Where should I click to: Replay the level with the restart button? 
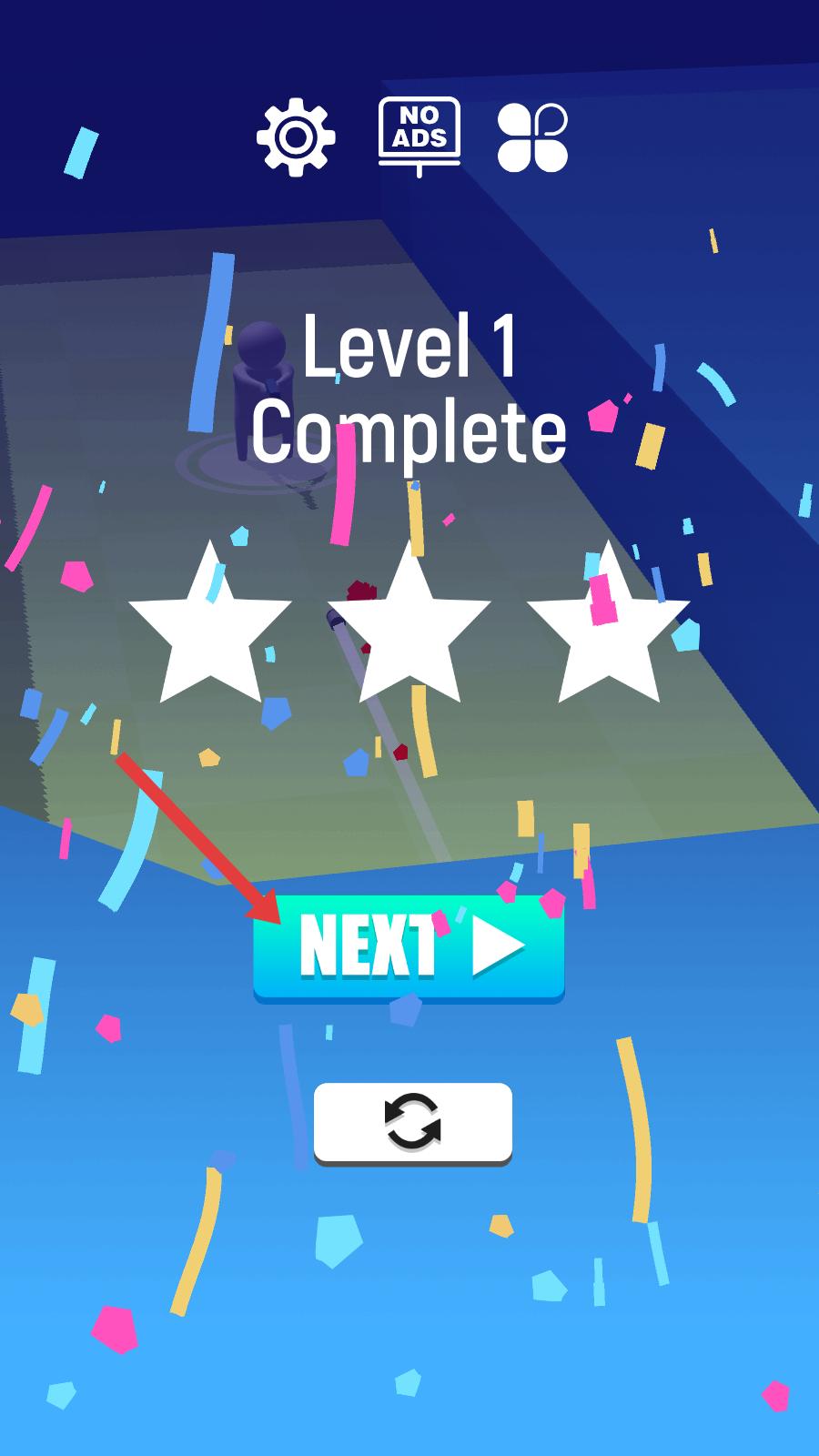click(413, 1123)
